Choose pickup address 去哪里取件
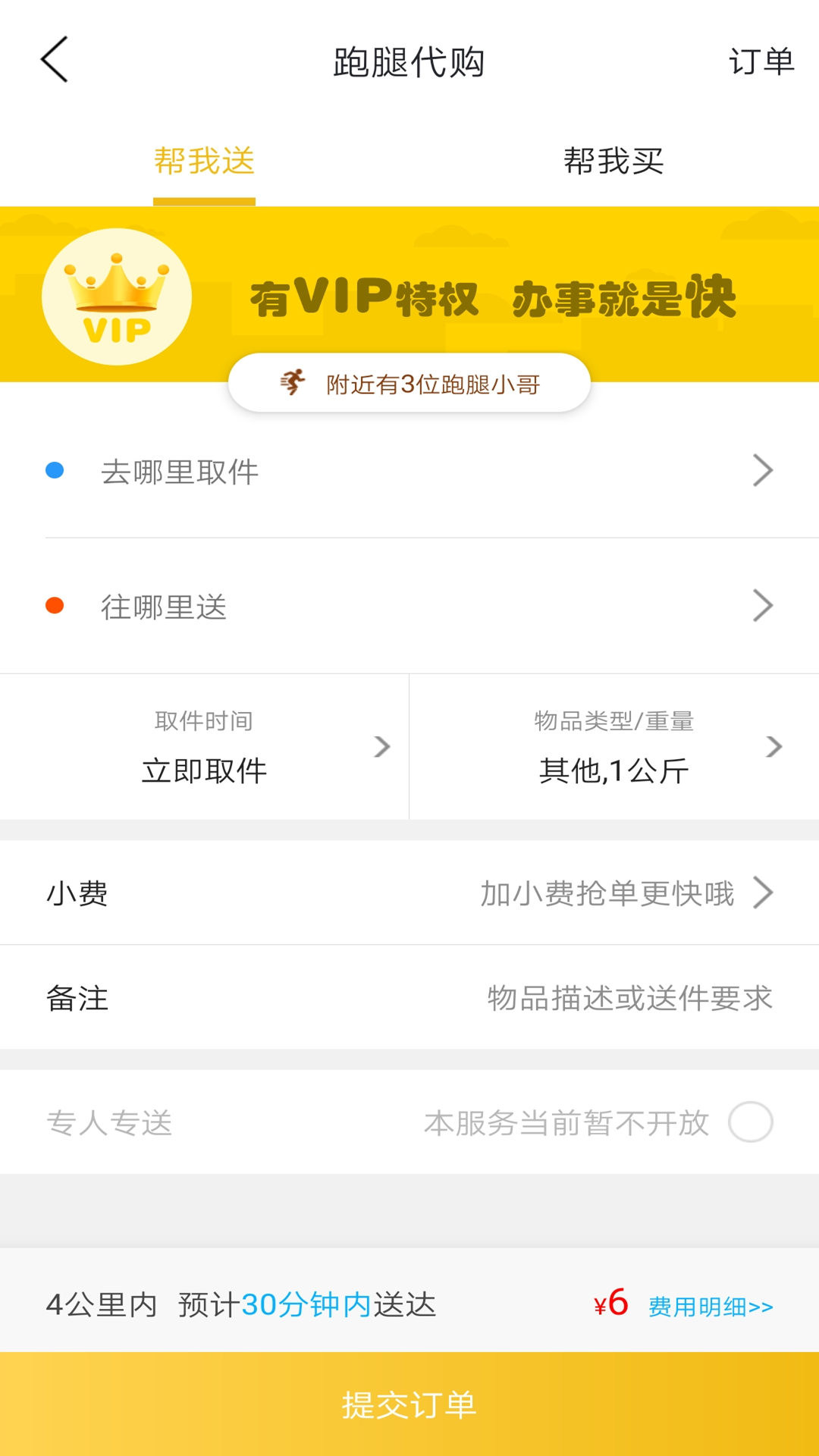The width and height of the screenshot is (819, 1456). [x=409, y=471]
